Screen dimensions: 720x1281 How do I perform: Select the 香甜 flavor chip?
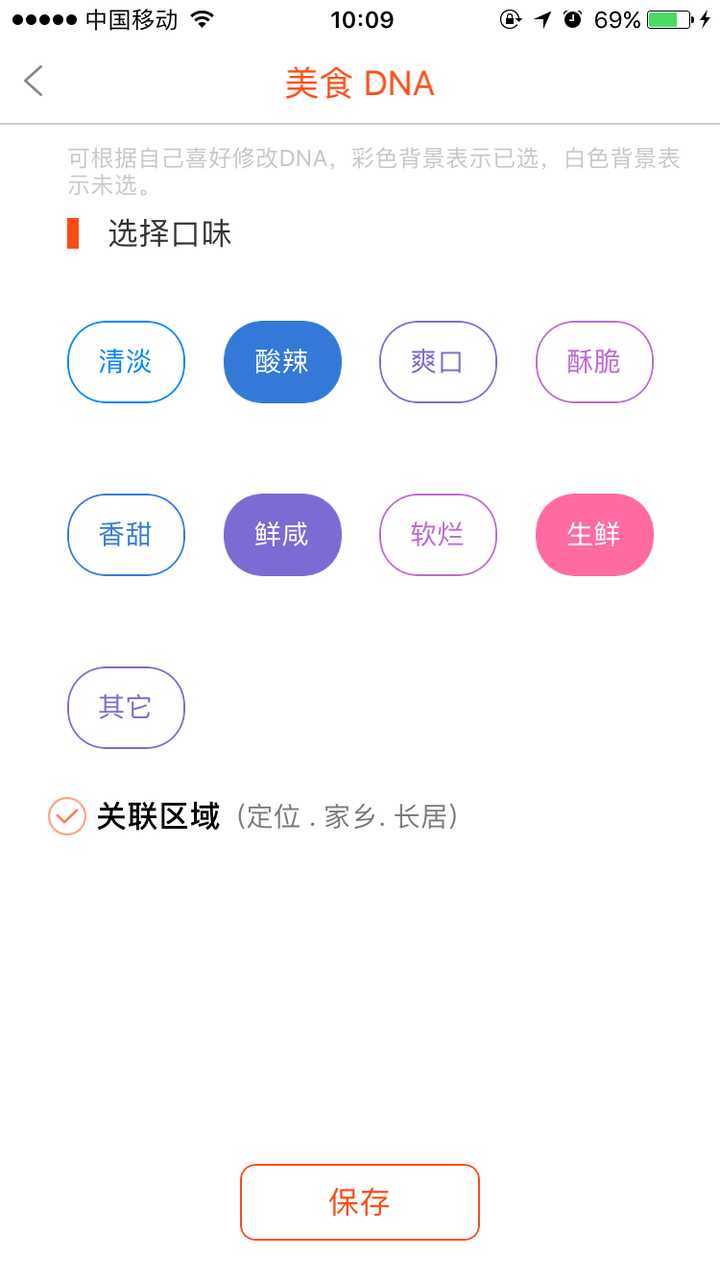[x=126, y=535]
